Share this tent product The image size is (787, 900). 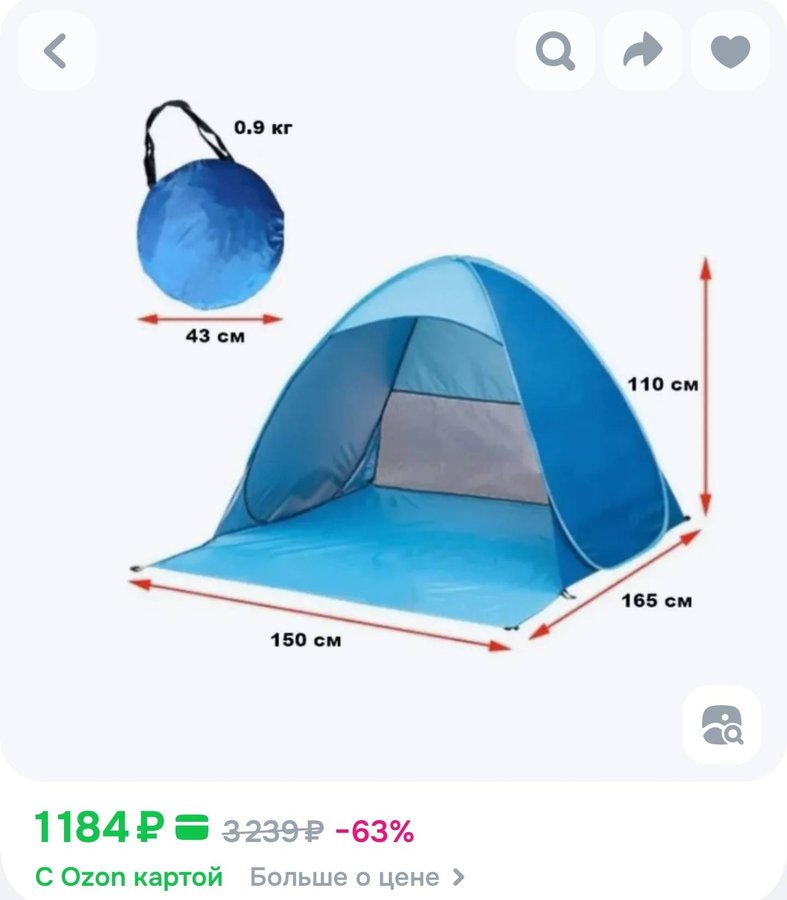(x=643, y=51)
